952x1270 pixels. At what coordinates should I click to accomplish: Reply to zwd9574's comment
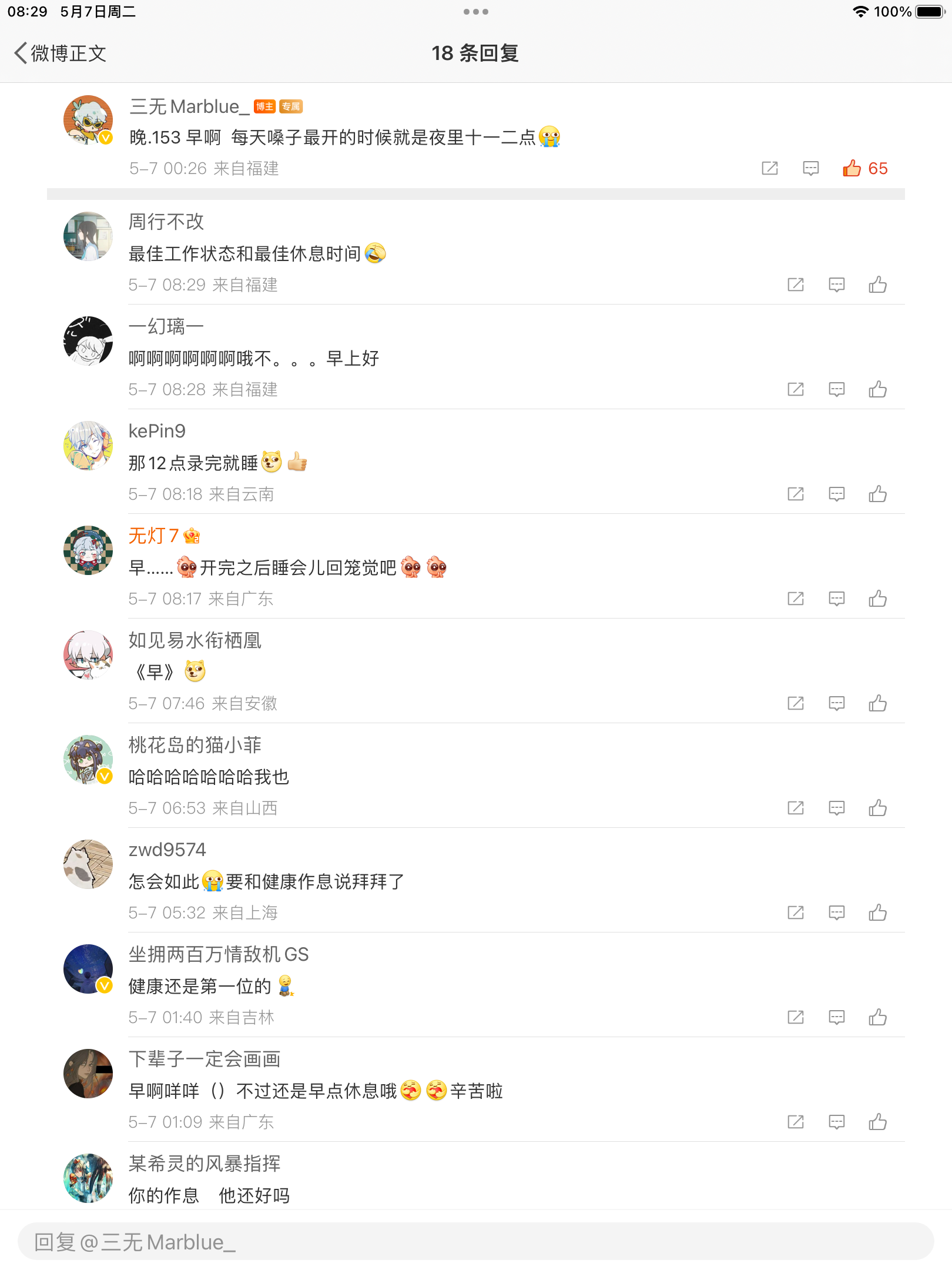click(x=837, y=913)
